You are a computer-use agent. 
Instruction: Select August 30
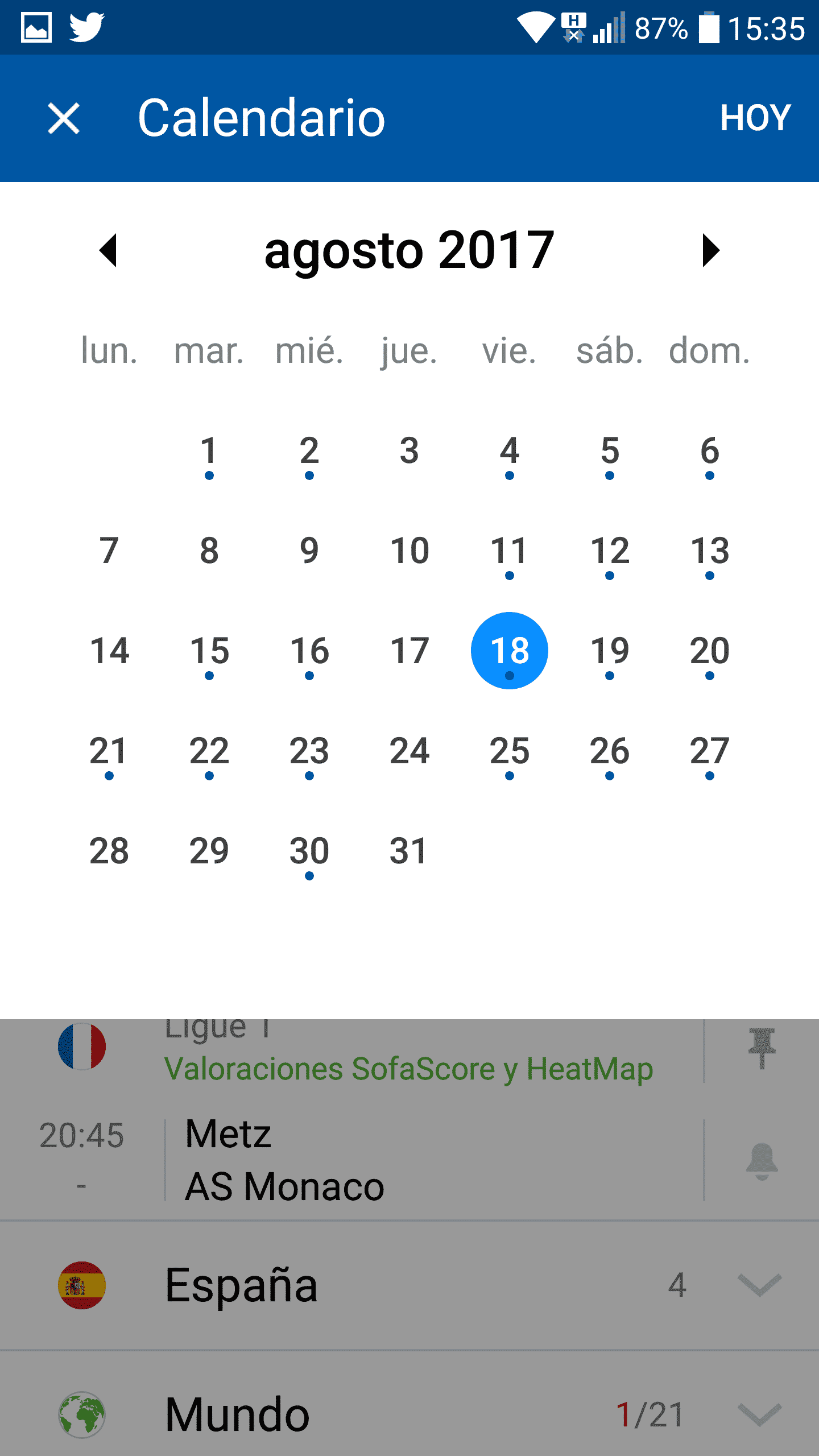coord(309,855)
